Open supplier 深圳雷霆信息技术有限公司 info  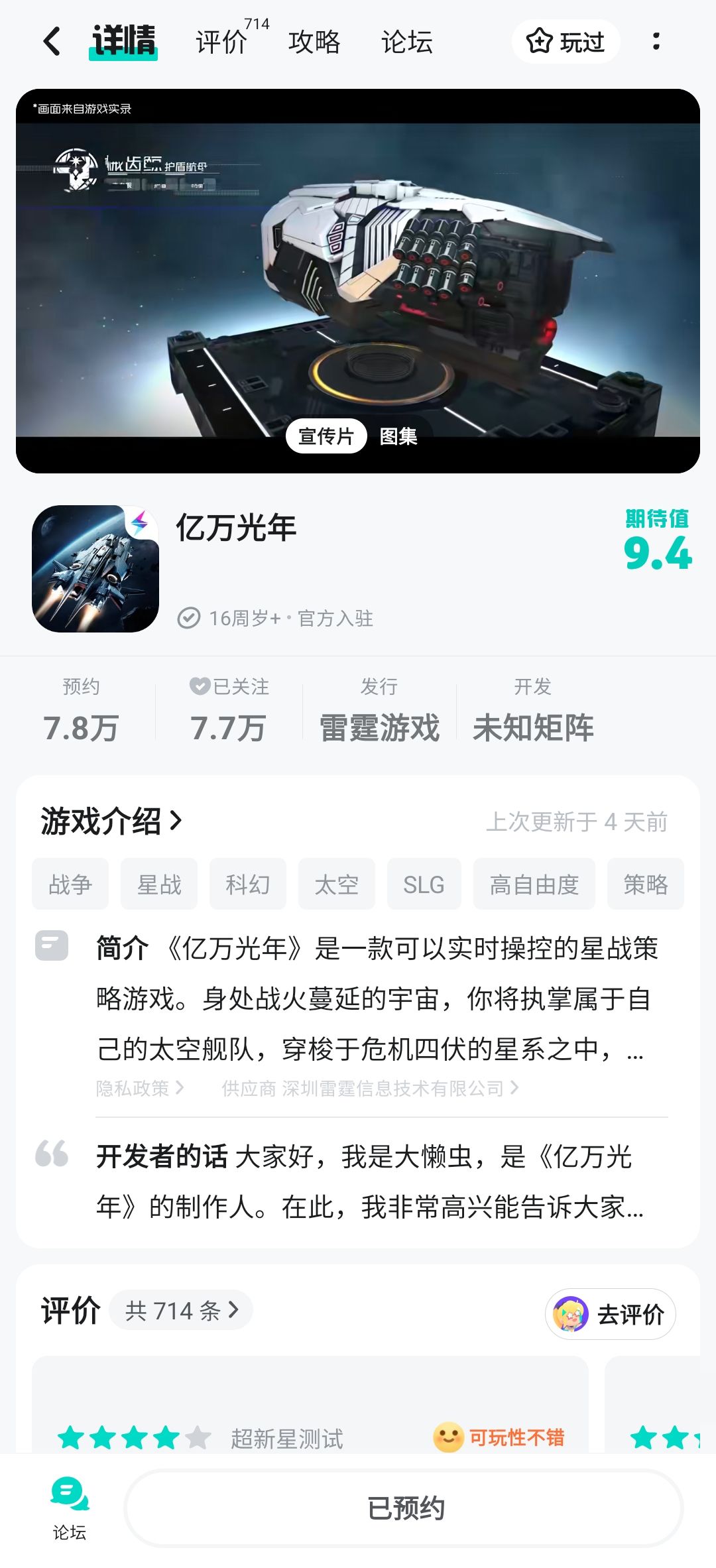(369, 1088)
